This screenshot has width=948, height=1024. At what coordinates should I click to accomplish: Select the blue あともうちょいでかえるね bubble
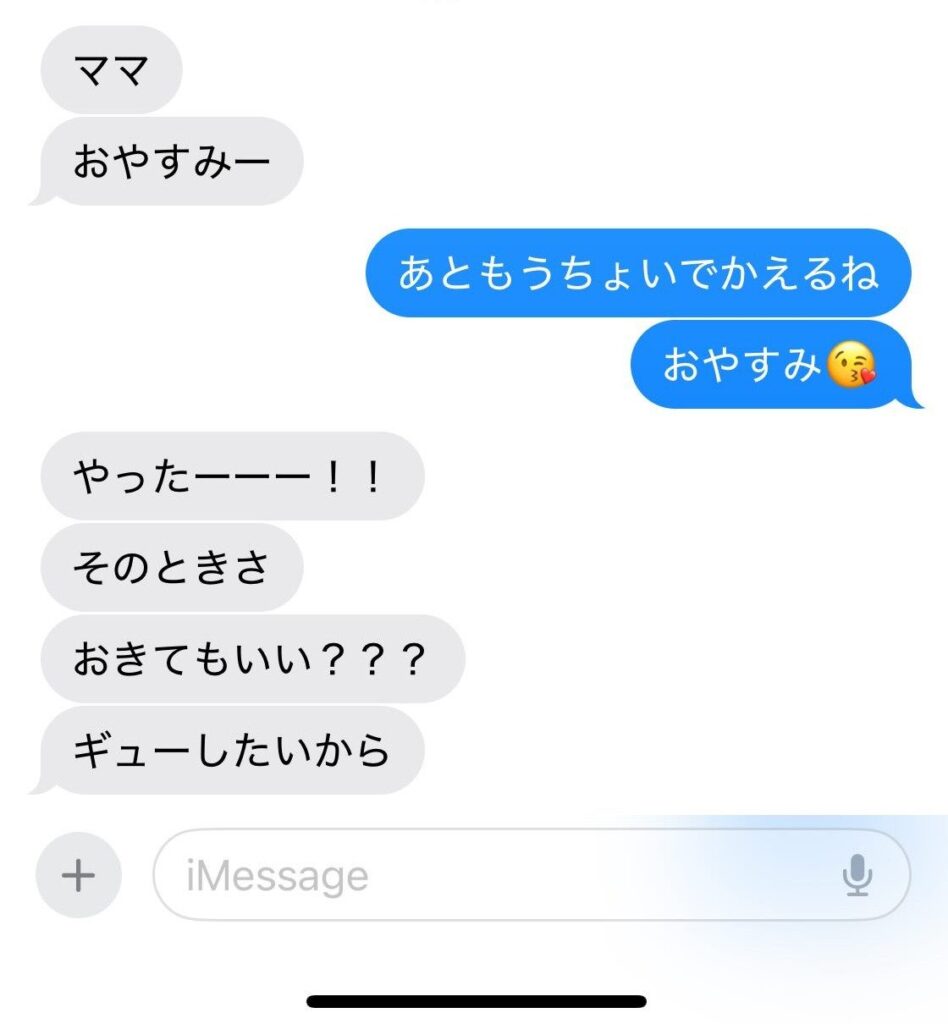click(x=640, y=270)
